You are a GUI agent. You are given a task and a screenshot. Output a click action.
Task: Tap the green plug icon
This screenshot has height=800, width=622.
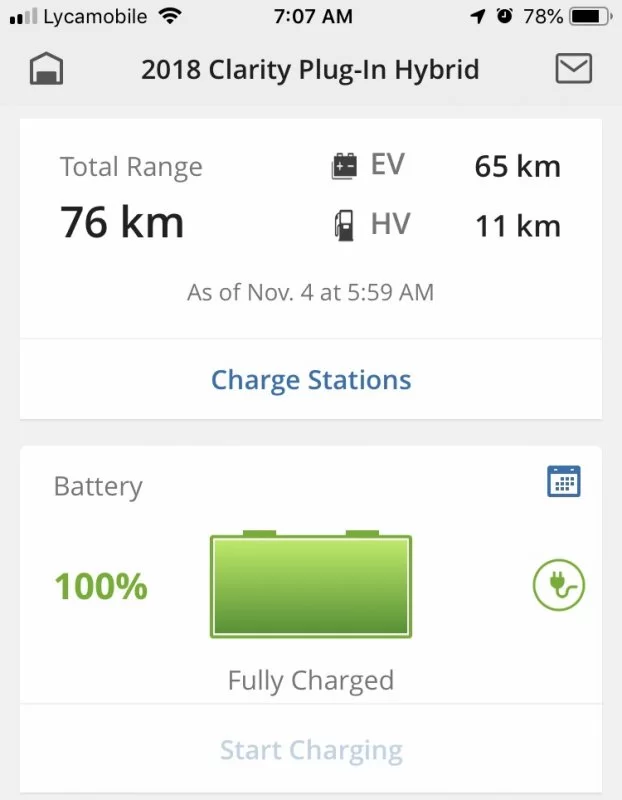pyautogui.click(x=558, y=585)
